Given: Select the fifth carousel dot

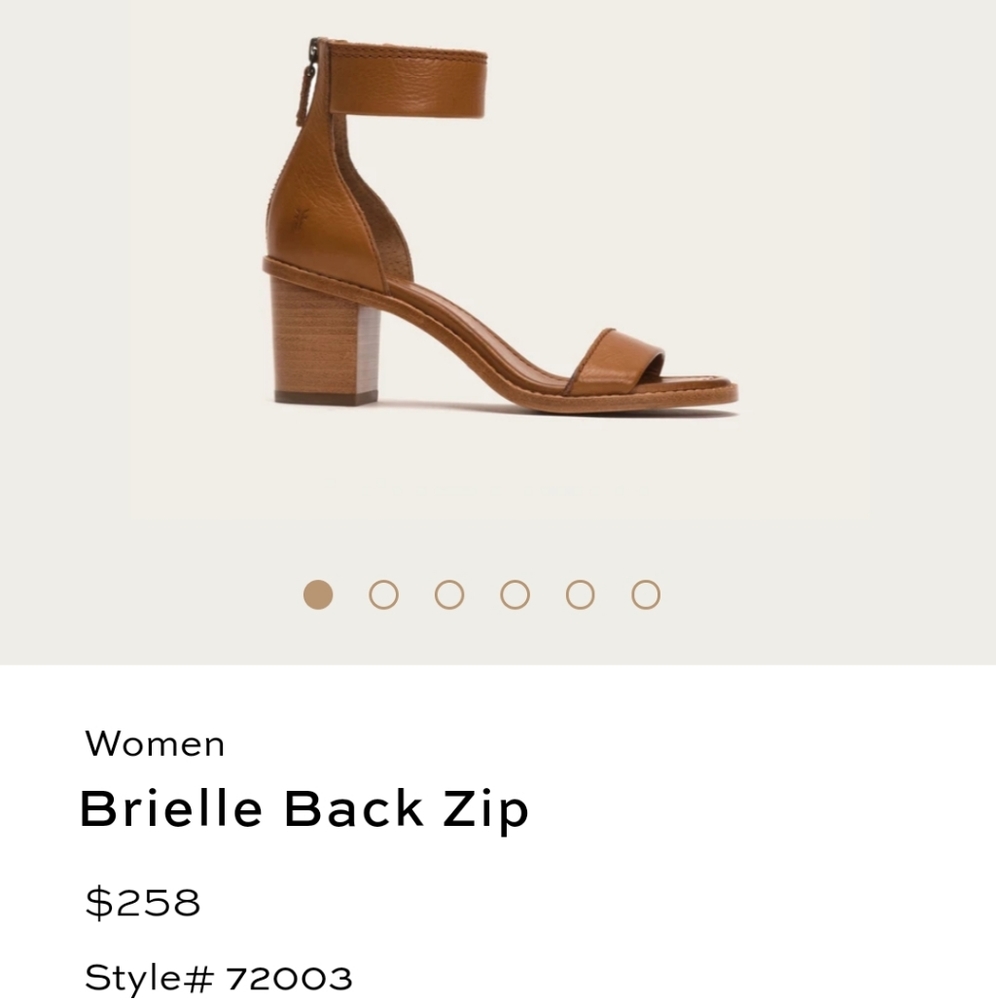Looking at the screenshot, I should (x=579, y=593).
